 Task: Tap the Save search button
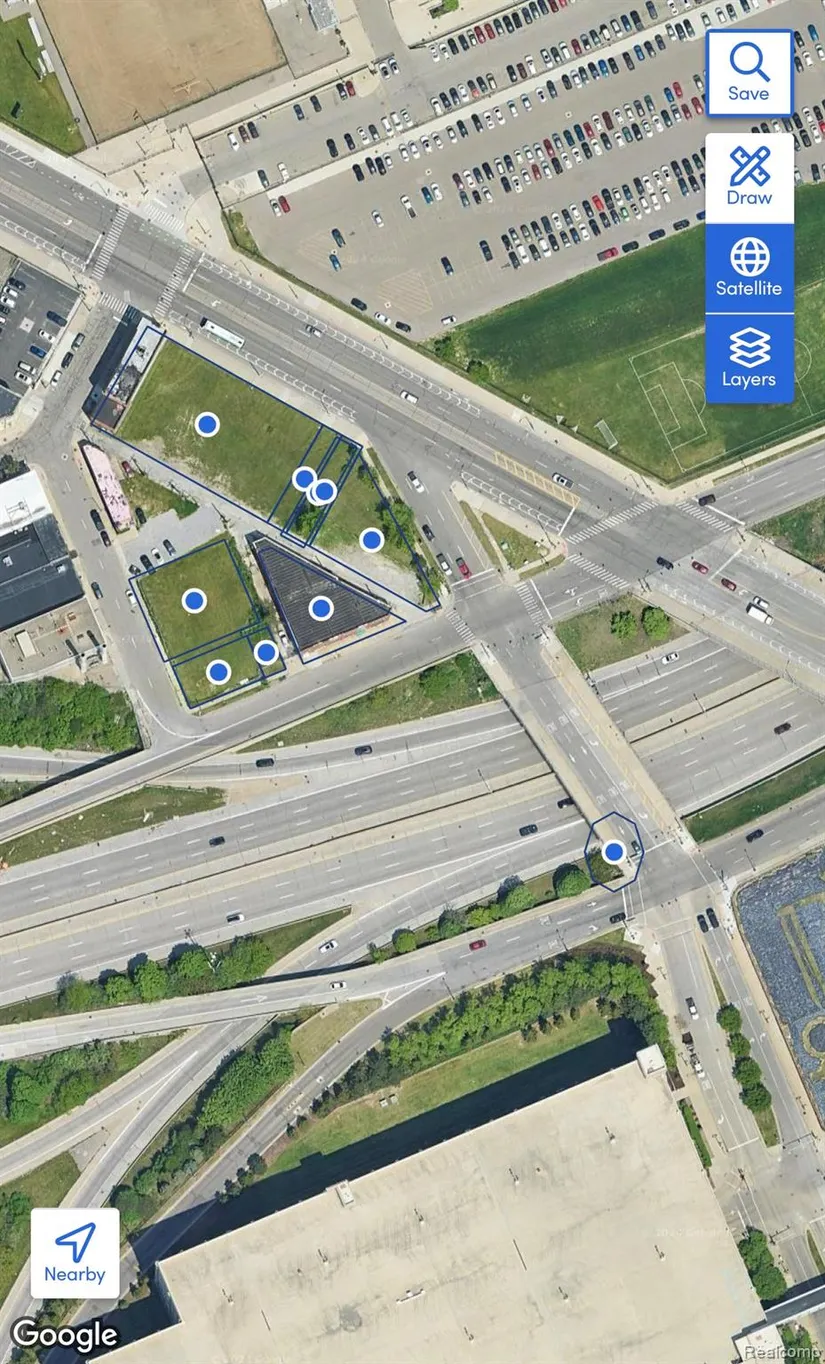tap(749, 73)
